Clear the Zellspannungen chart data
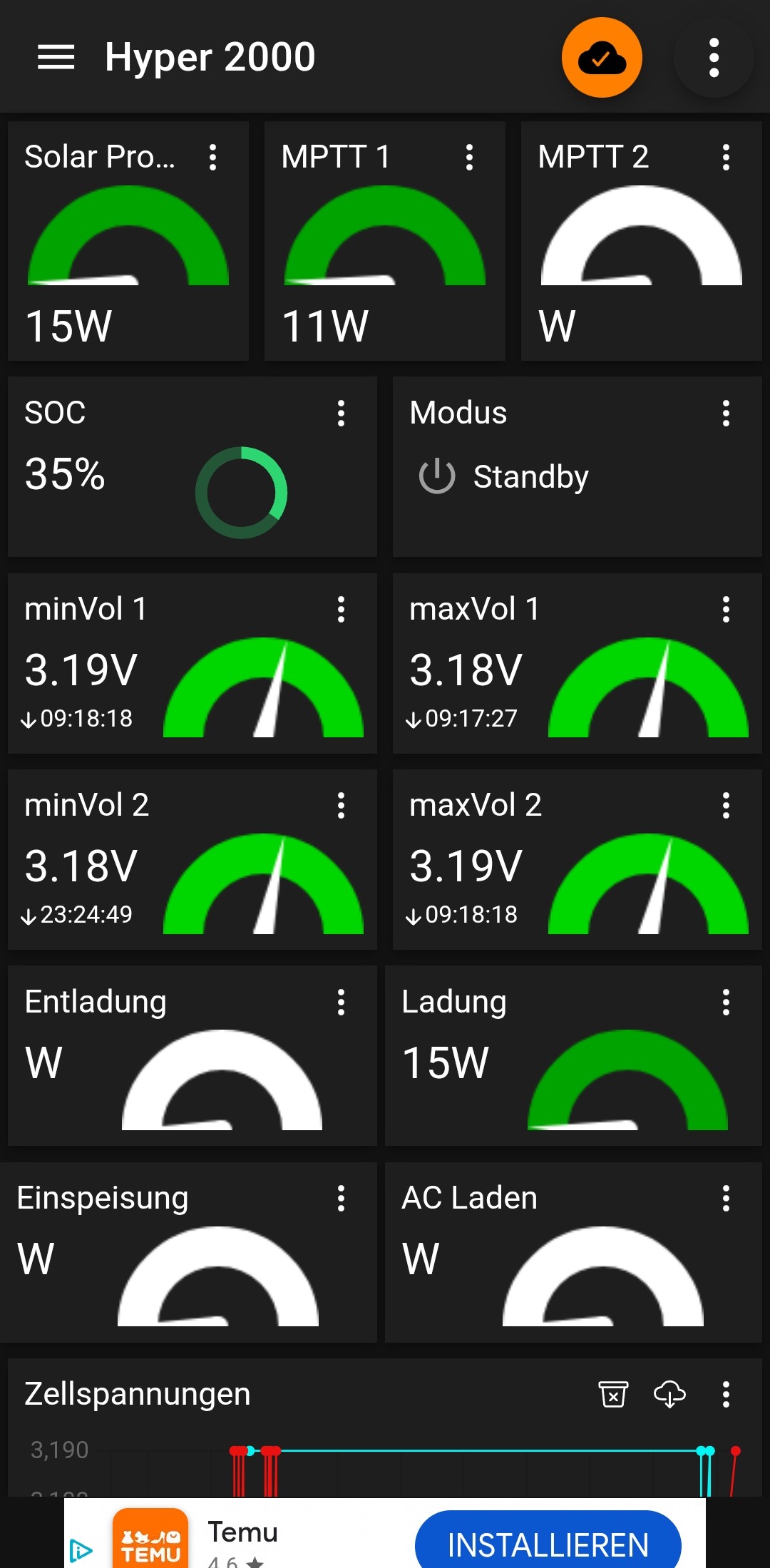770x1568 pixels. click(613, 1394)
